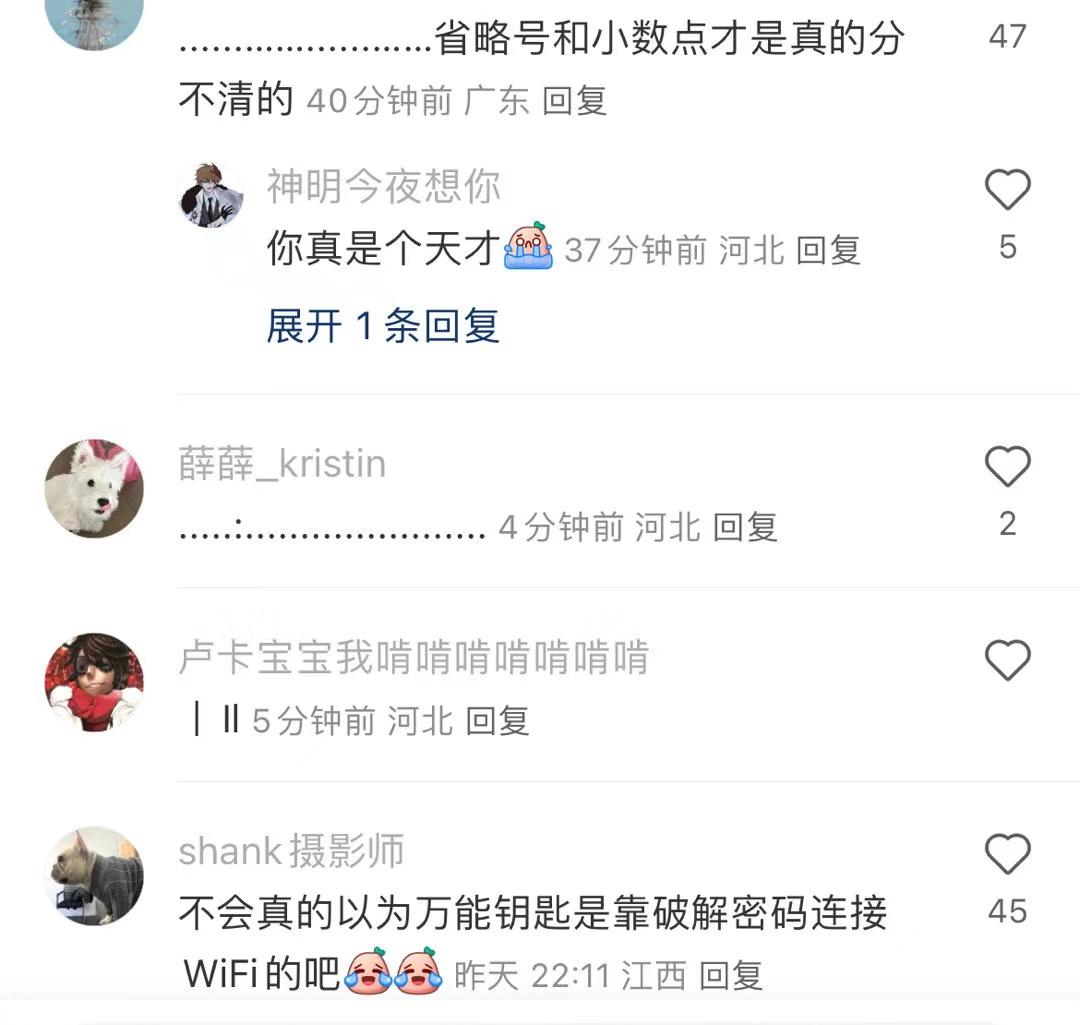Expand 展开1条回复 to see the hidden reply
Viewport: 1080px width, 1025px height.
click(383, 326)
